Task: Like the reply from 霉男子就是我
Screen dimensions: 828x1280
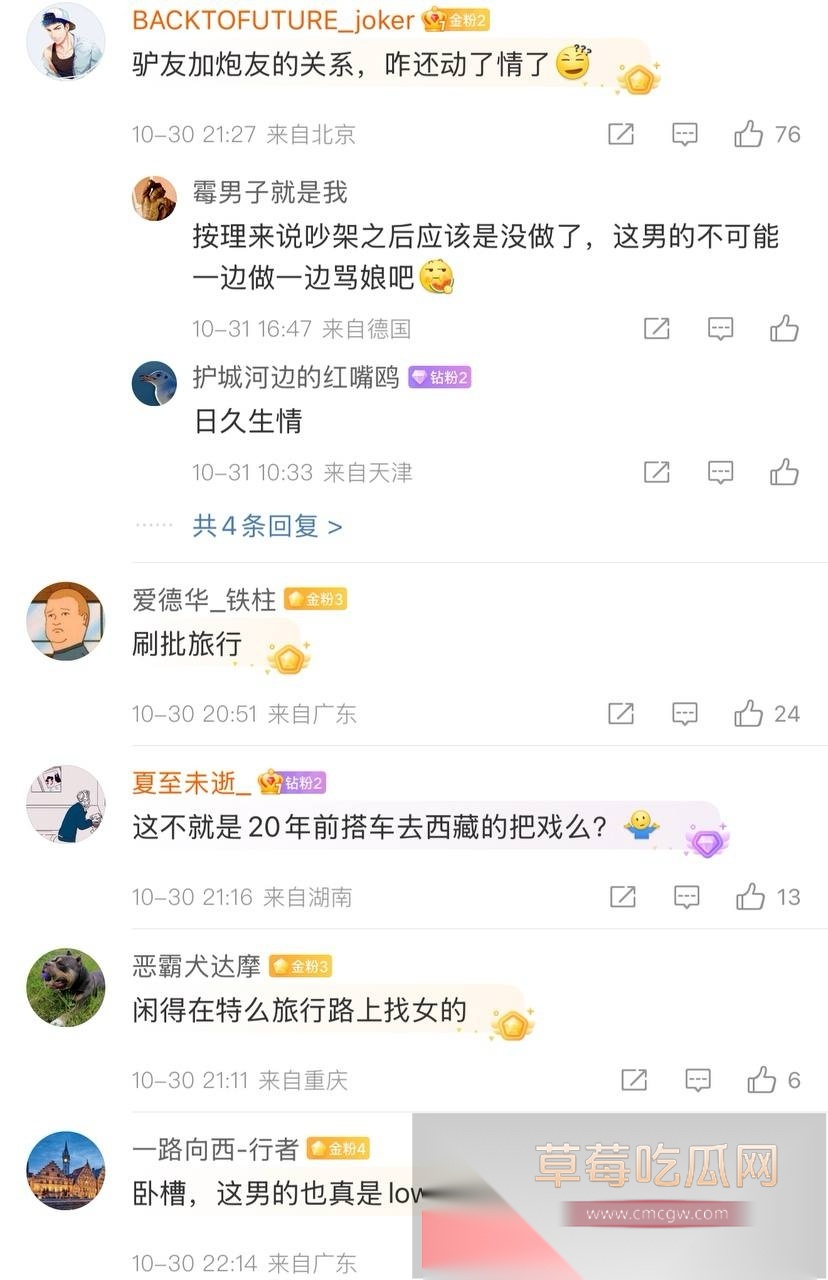Action: click(x=784, y=328)
